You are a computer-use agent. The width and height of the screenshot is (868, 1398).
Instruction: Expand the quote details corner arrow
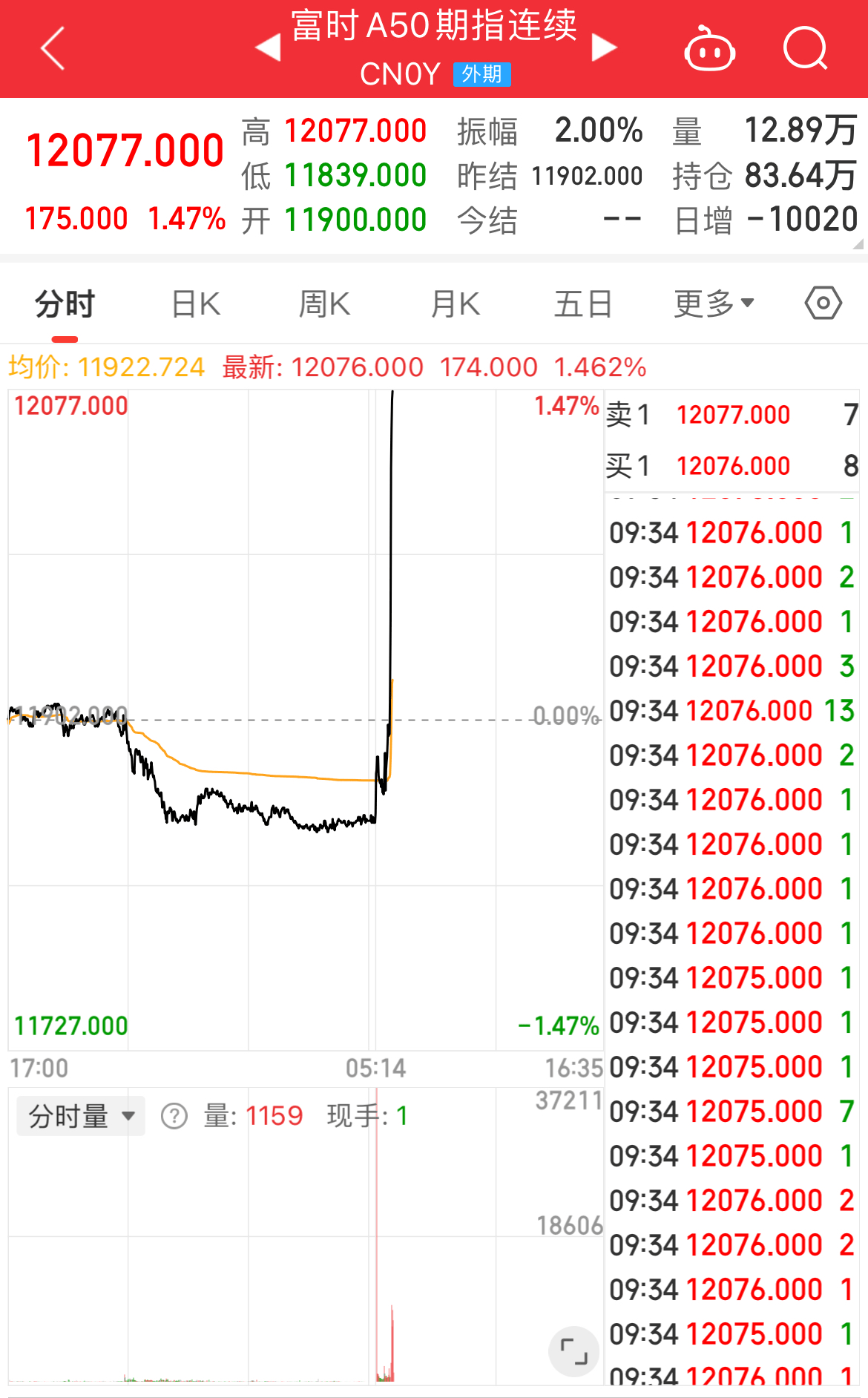click(x=858, y=243)
